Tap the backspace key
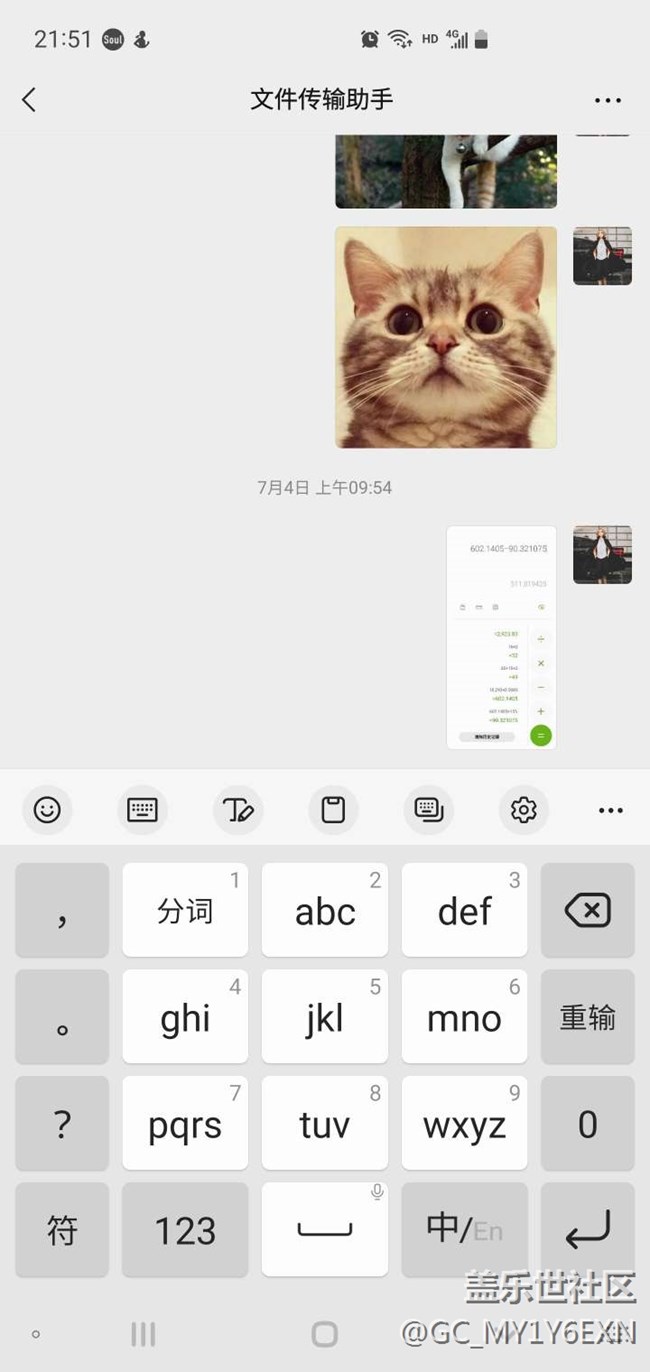This screenshot has height=1372, width=650. point(587,910)
